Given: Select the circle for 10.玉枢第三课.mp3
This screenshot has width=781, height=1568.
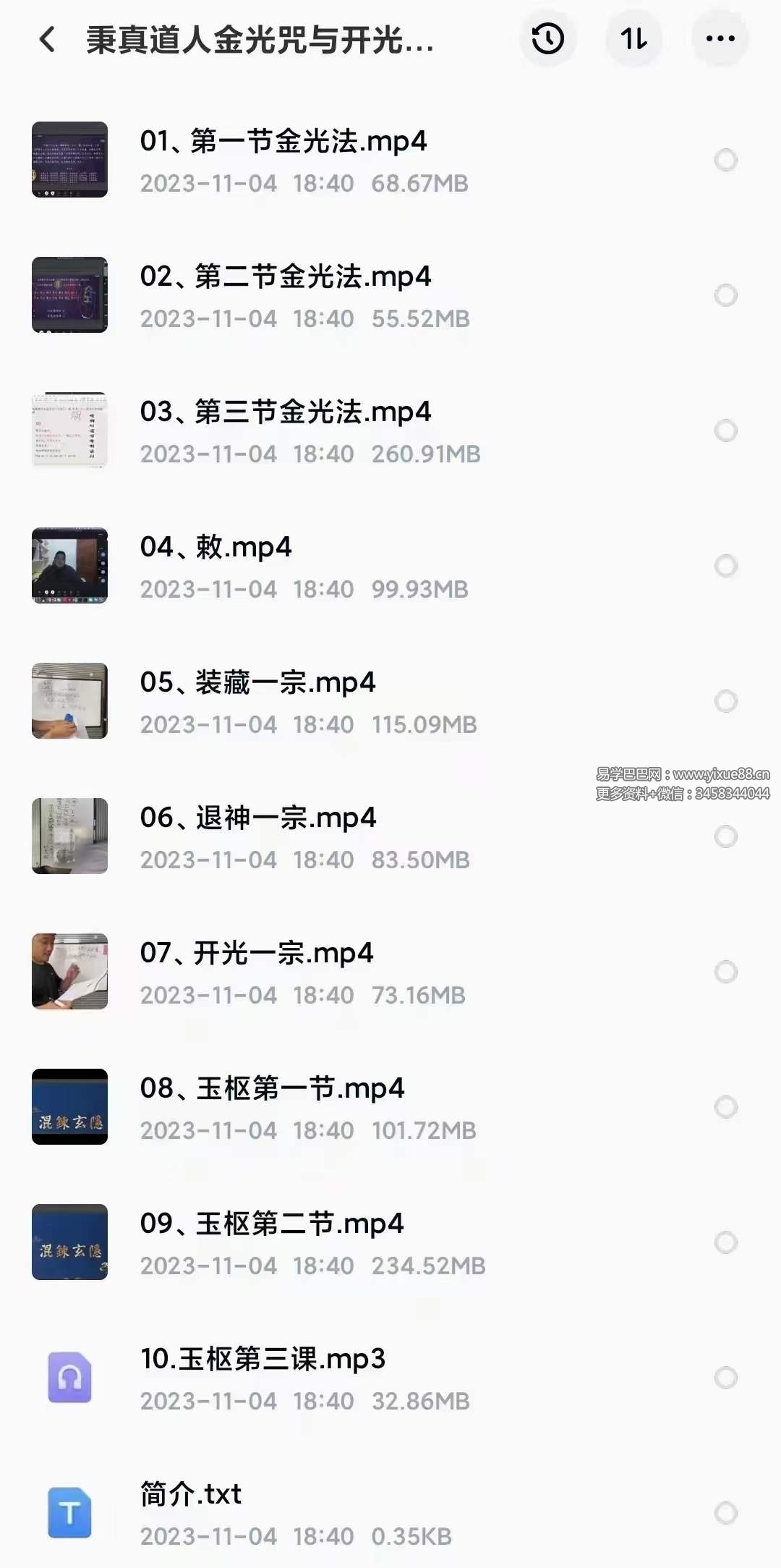Looking at the screenshot, I should coord(725,1378).
